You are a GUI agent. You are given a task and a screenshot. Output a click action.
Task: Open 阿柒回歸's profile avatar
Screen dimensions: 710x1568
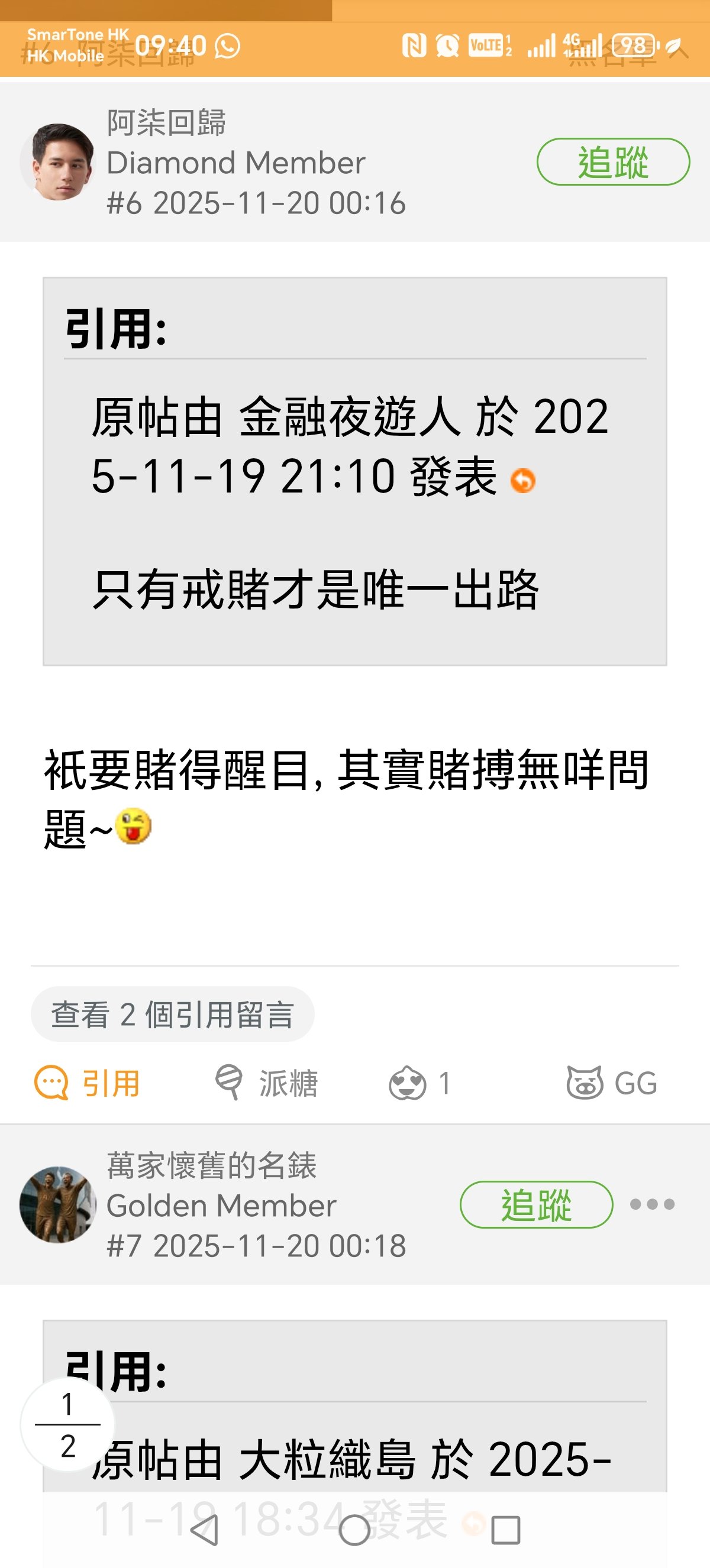pos(58,162)
